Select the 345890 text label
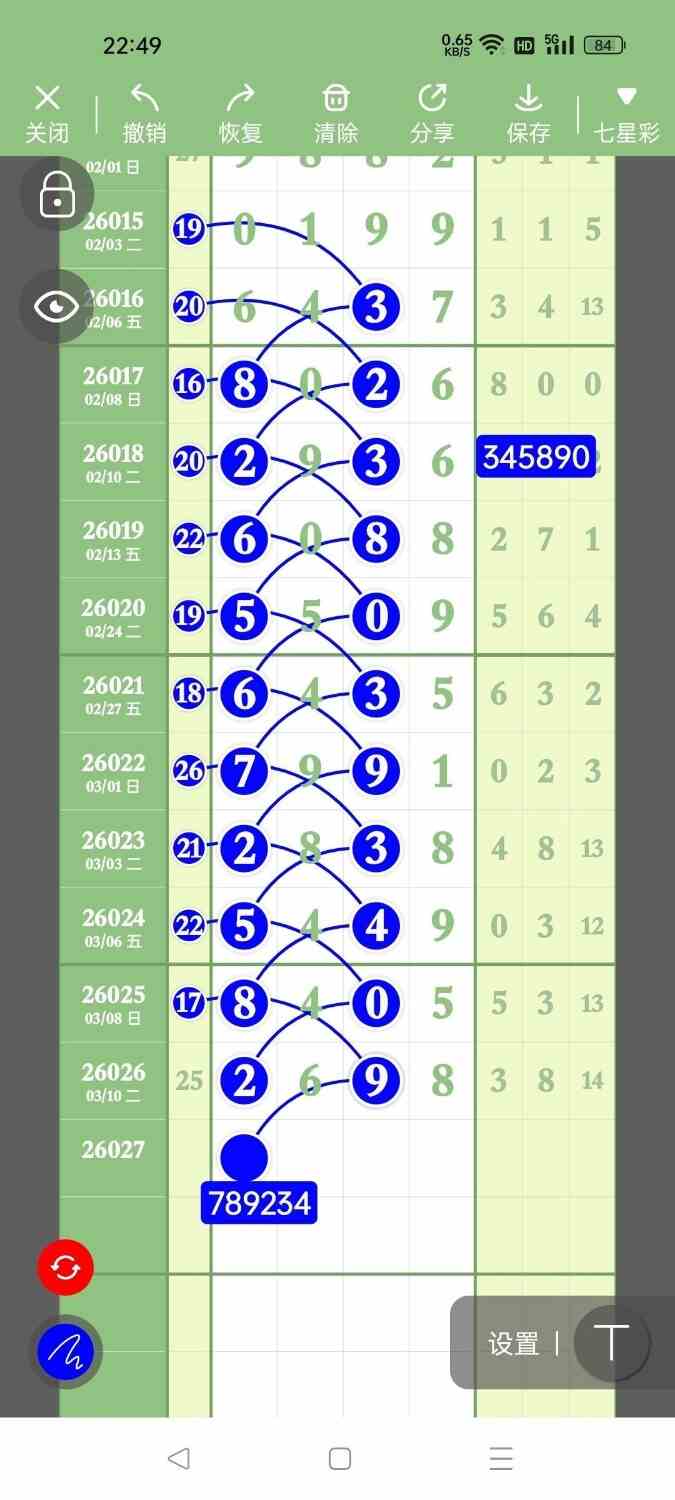The image size is (675, 1500). pyautogui.click(x=535, y=457)
